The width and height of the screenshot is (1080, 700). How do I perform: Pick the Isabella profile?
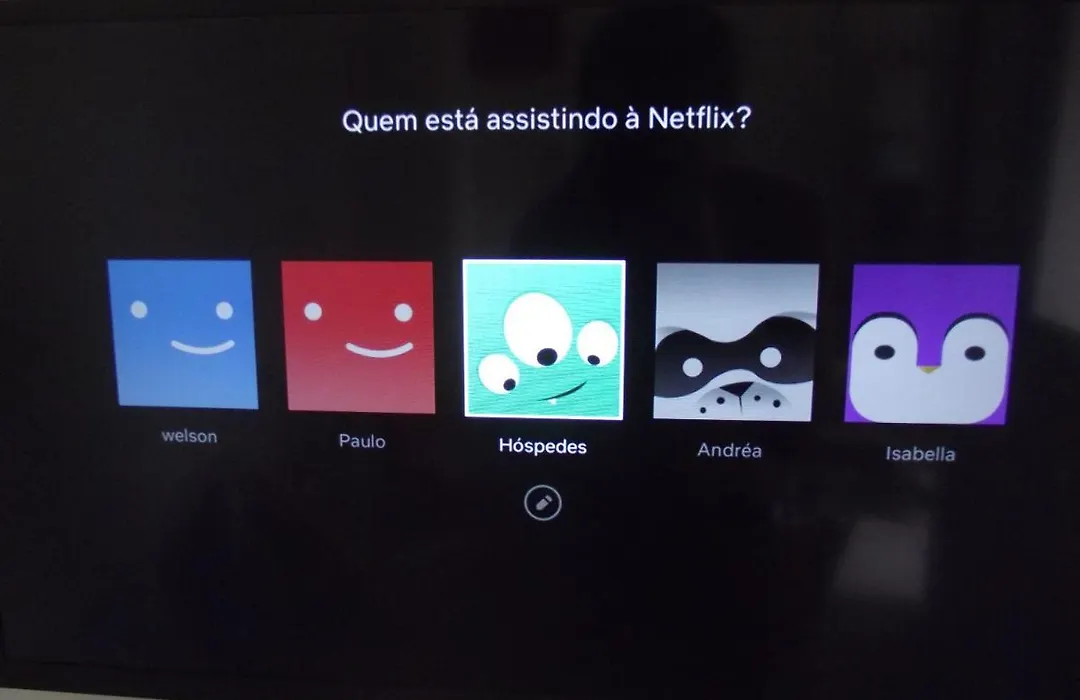(x=930, y=344)
